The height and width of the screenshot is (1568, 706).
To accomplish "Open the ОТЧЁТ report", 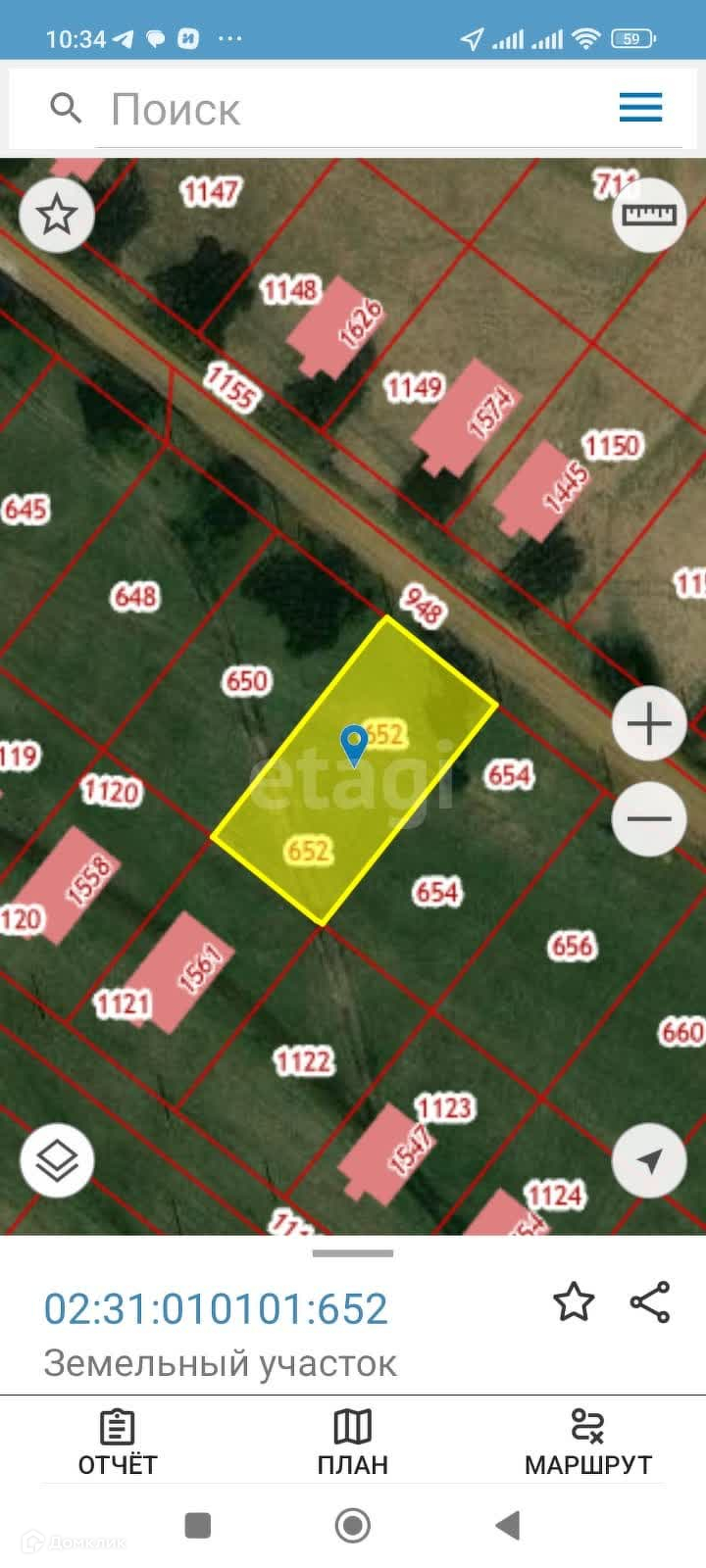I will [x=118, y=1444].
